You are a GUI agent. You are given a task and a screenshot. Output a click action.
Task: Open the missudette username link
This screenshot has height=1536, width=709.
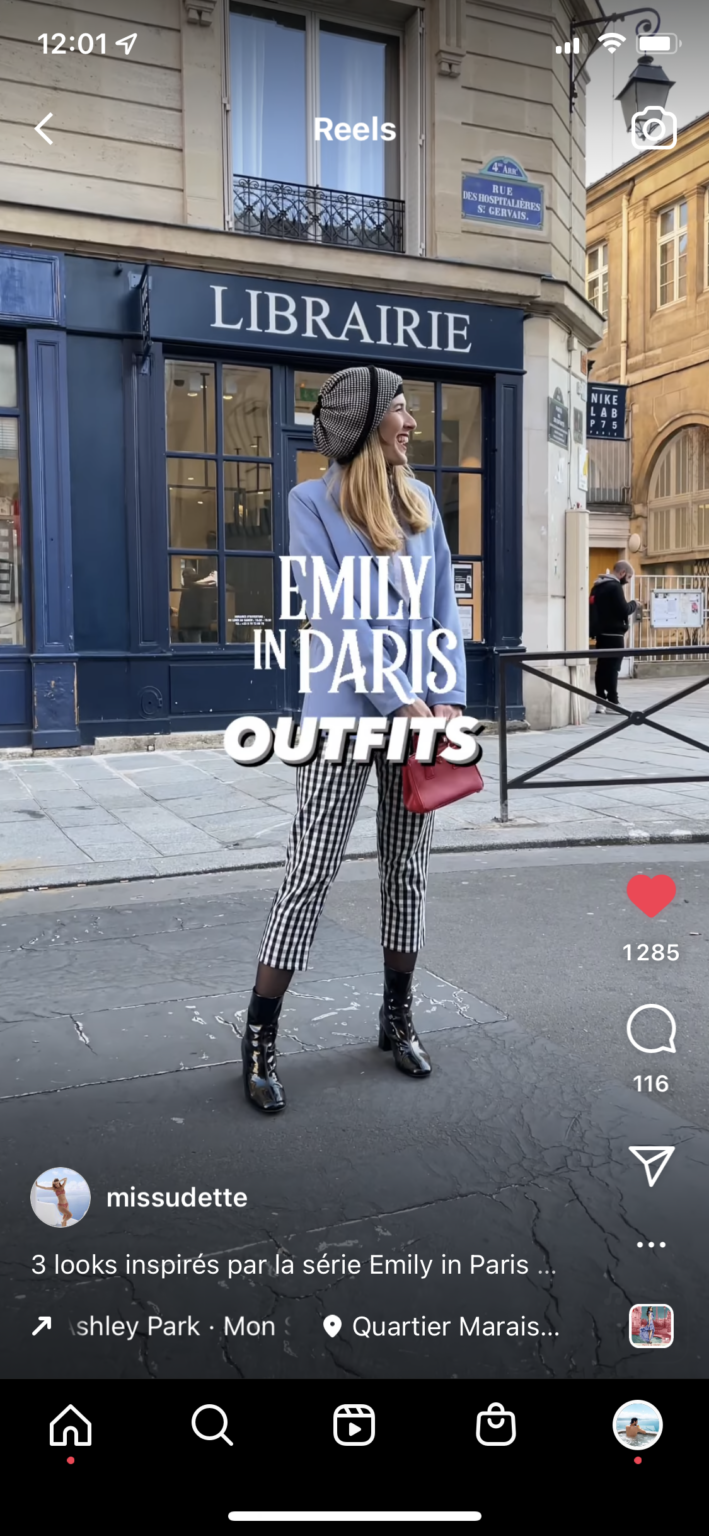[177, 1197]
